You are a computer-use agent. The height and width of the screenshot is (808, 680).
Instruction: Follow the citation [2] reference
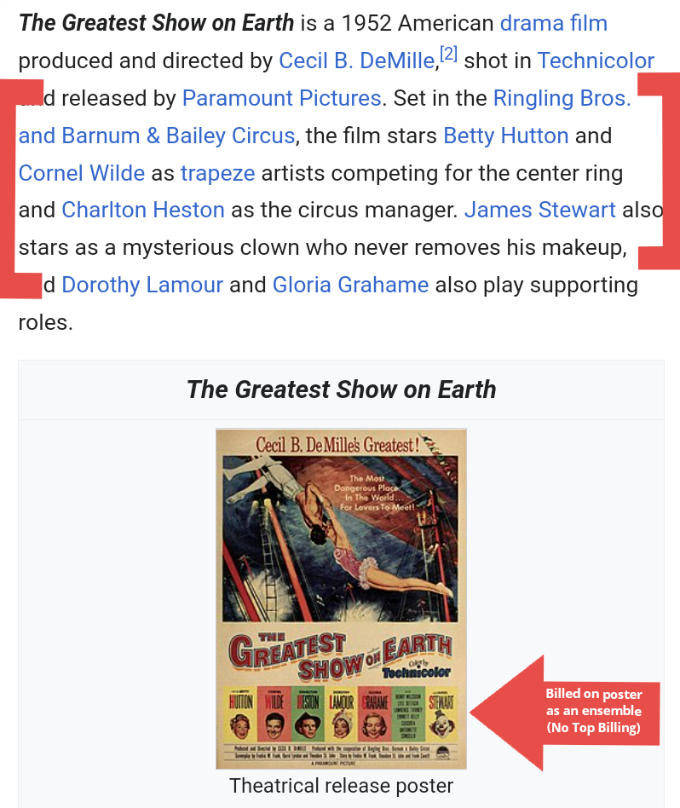[448, 55]
